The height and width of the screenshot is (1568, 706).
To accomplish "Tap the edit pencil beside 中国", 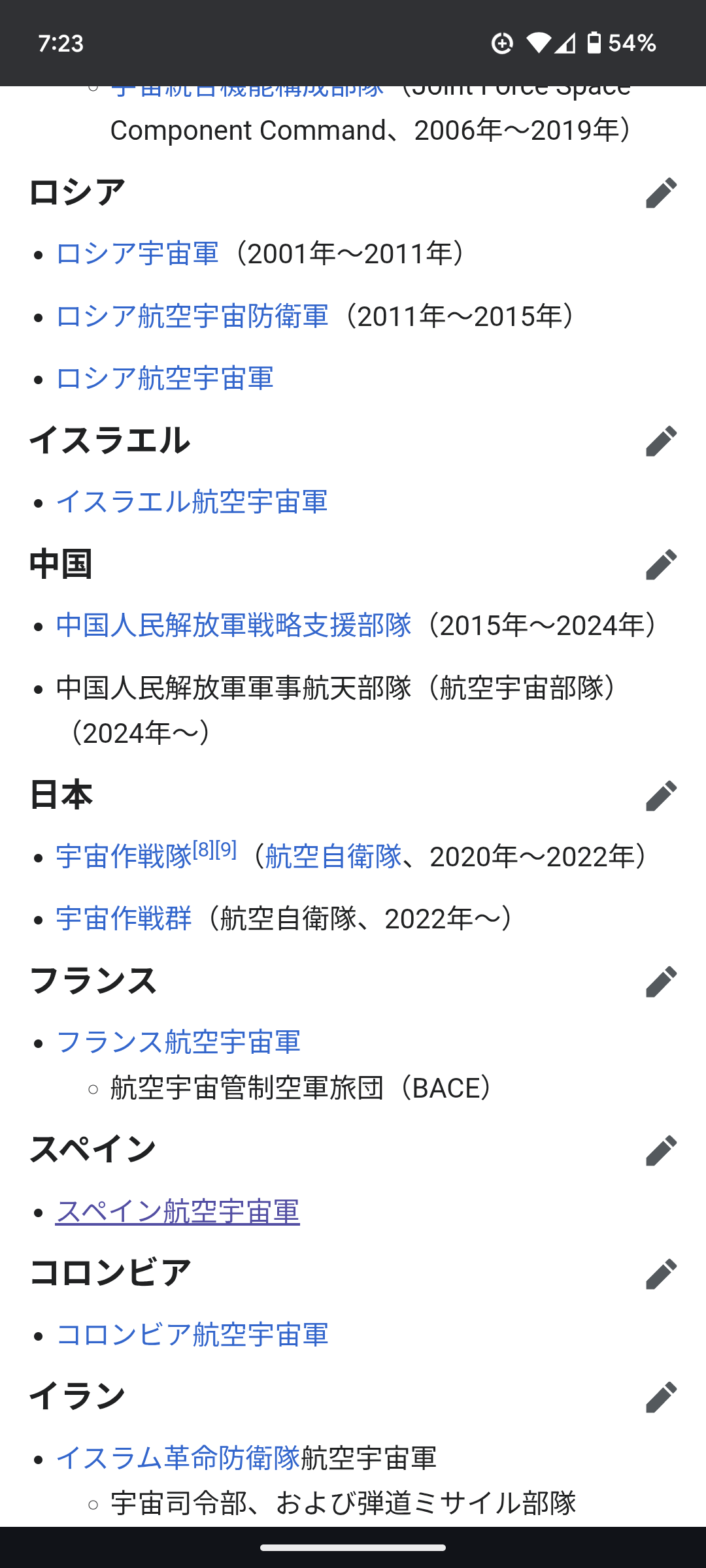I will point(661,564).
